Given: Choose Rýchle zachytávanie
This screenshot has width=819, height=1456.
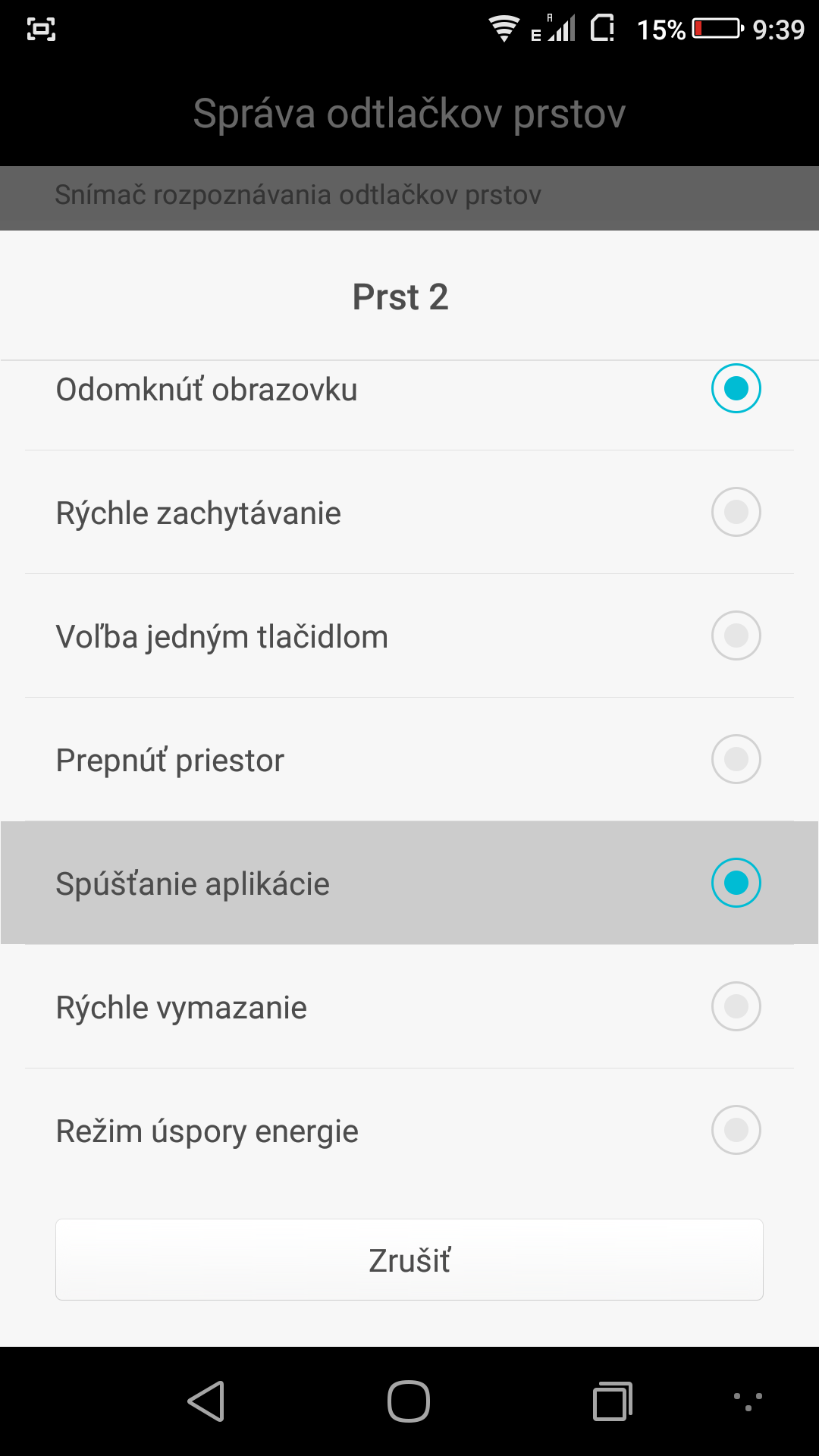Looking at the screenshot, I should click(x=409, y=512).
